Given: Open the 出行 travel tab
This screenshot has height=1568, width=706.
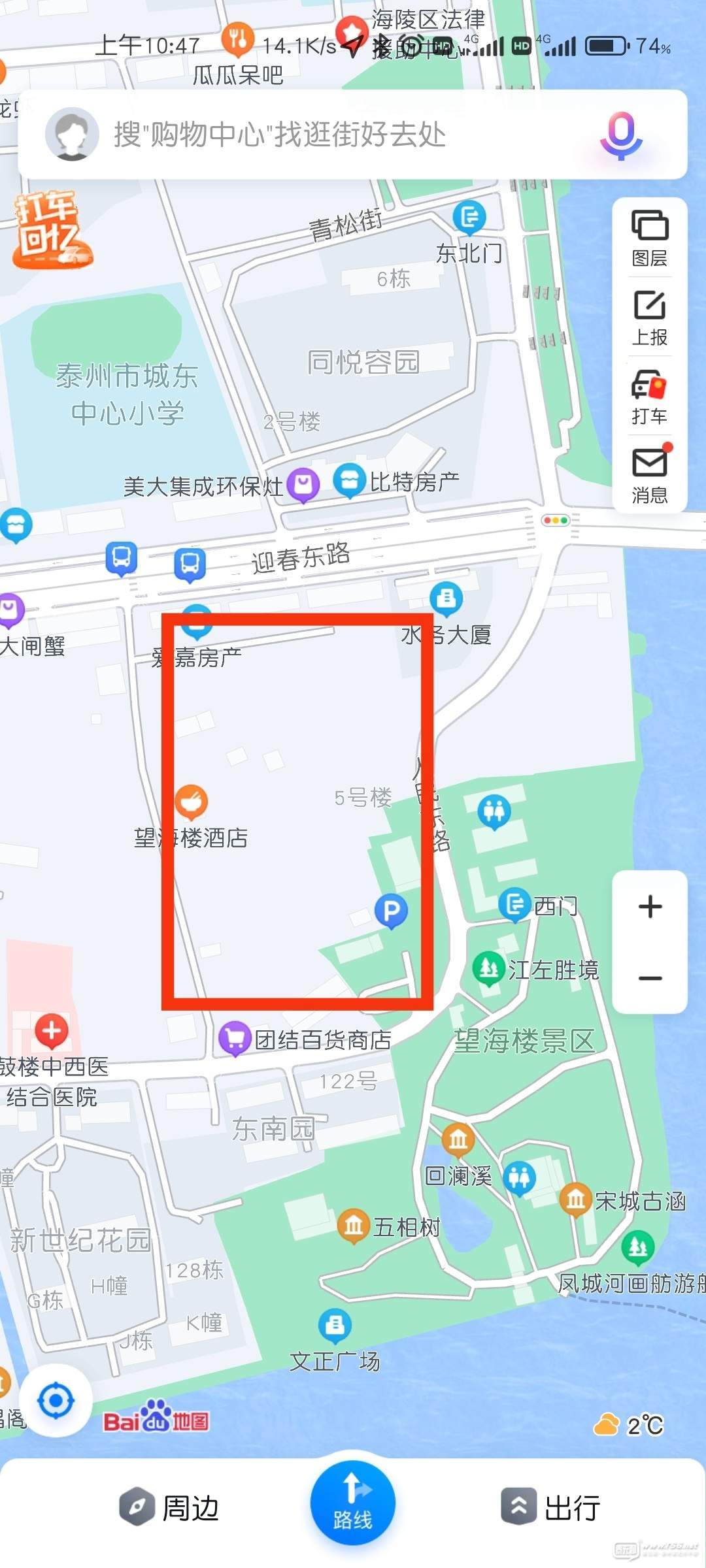Looking at the screenshot, I should (x=551, y=1507).
